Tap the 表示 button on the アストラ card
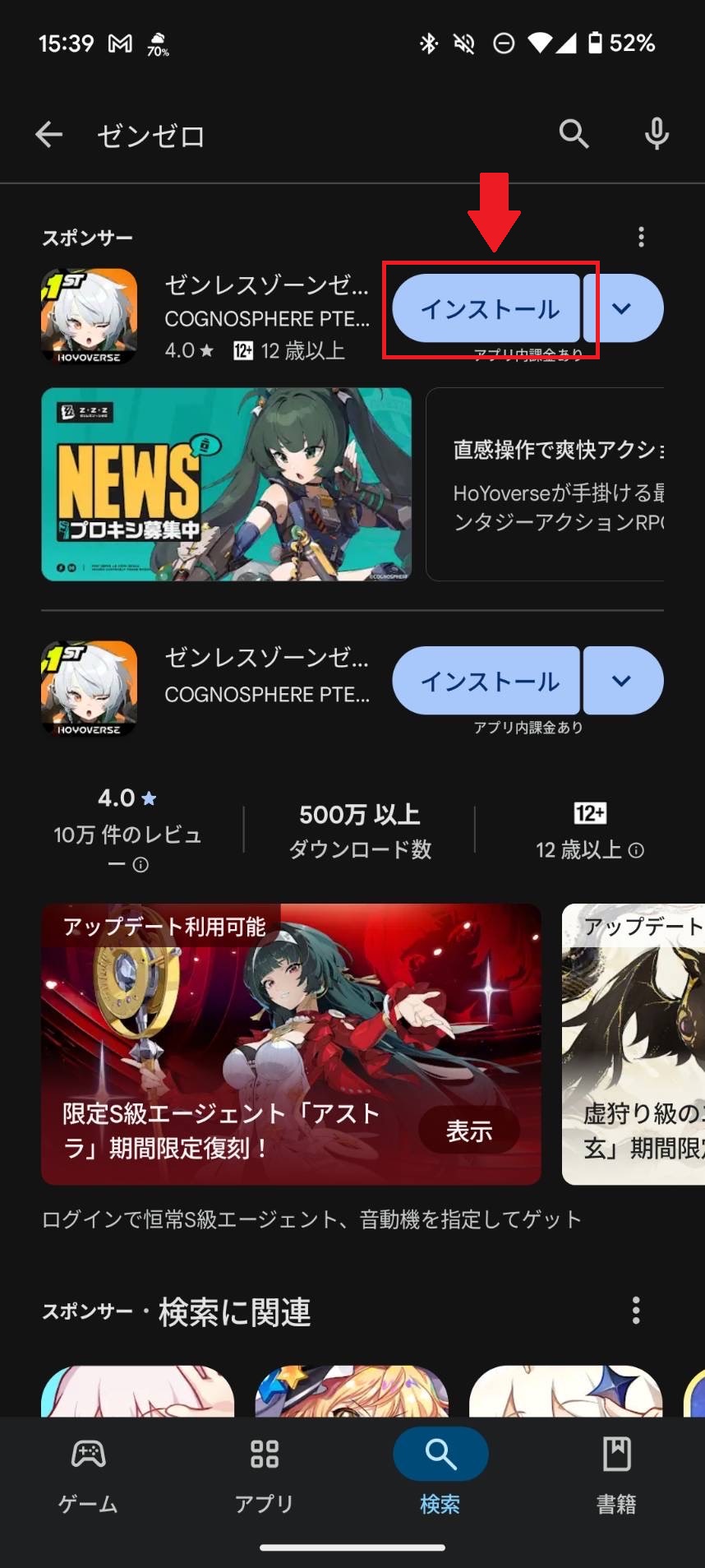Screen dimensions: 705x1568 [x=468, y=1131]
